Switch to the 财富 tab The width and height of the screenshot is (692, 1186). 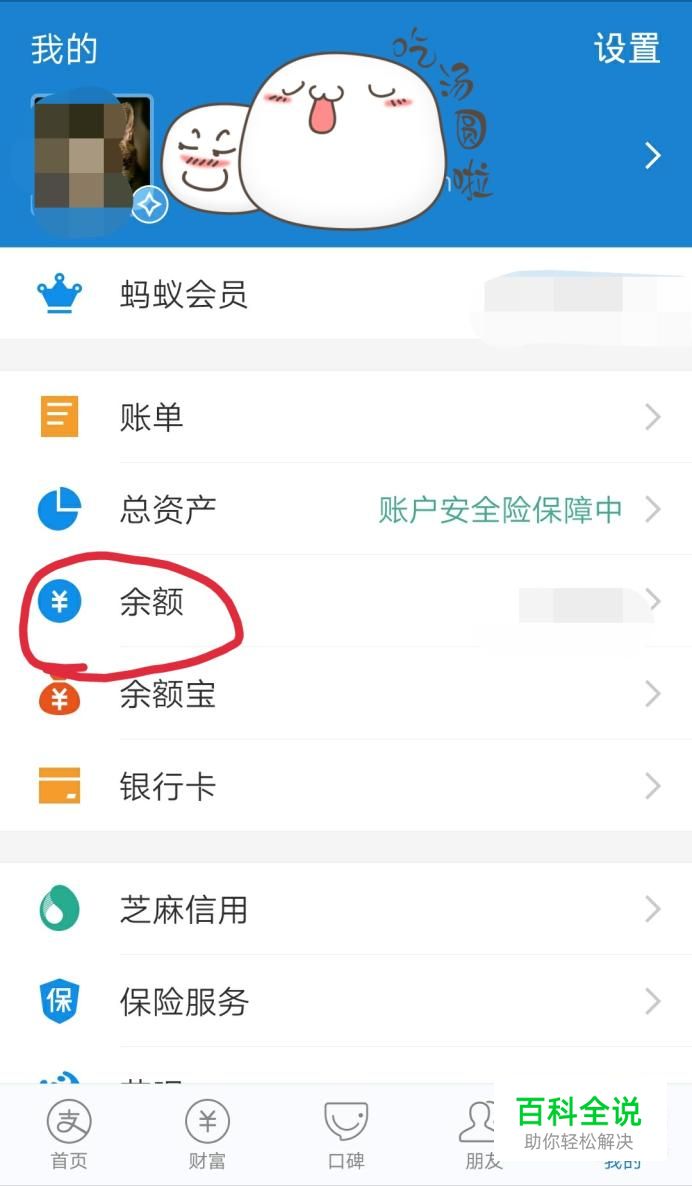point(207,1135)
